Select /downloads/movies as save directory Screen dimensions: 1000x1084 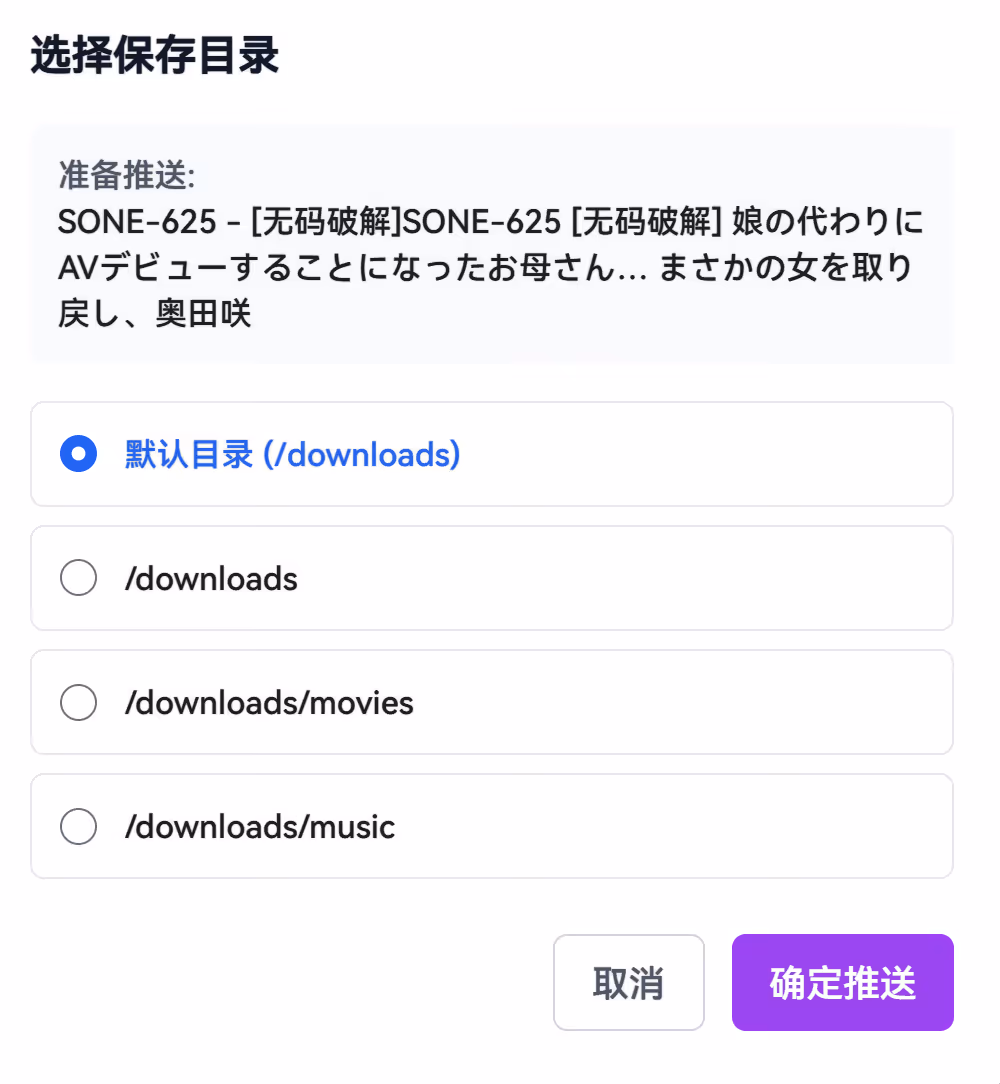click(79, 703)
